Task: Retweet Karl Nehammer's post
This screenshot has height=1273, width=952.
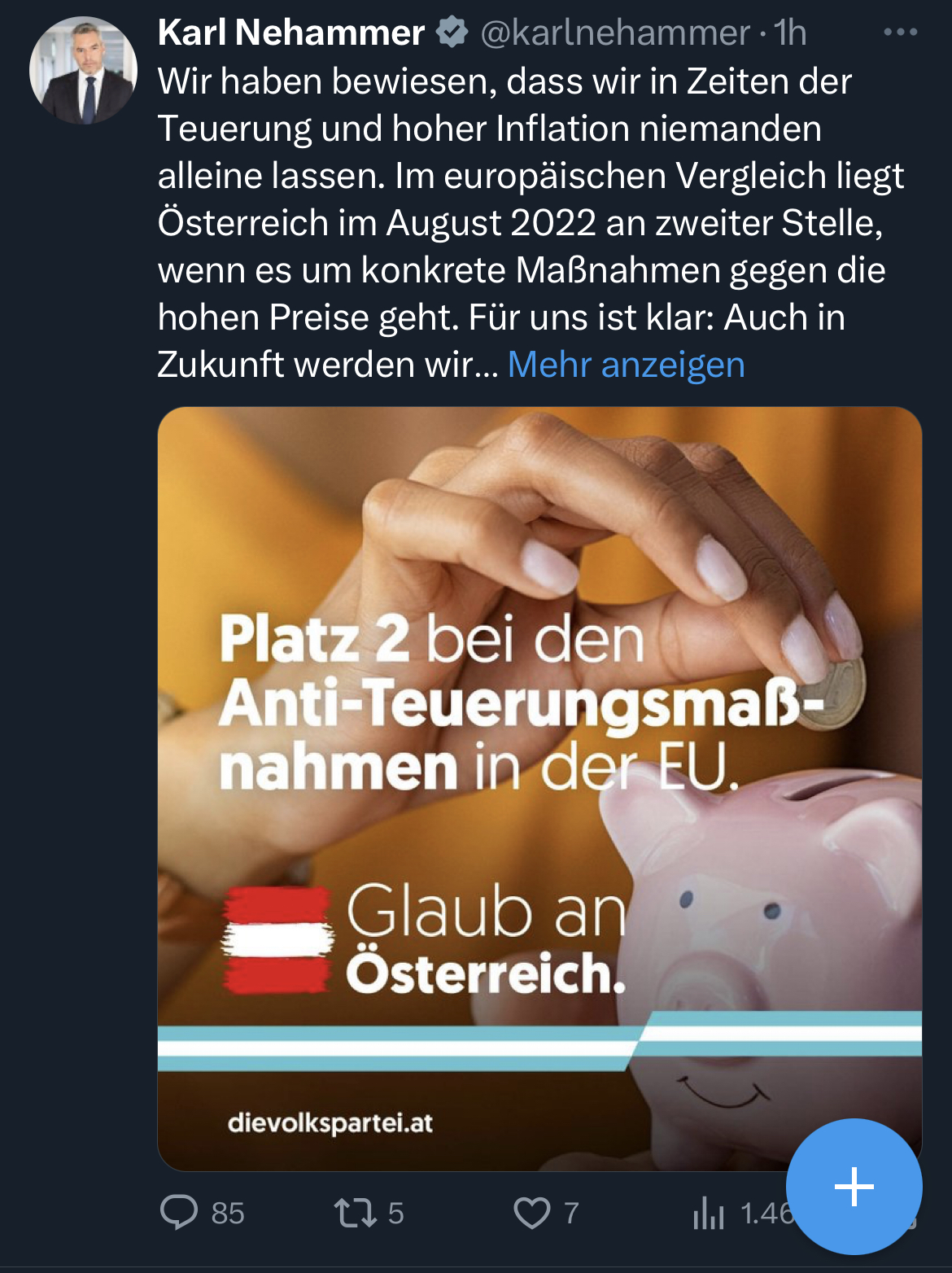Action: click(356, 1212)
